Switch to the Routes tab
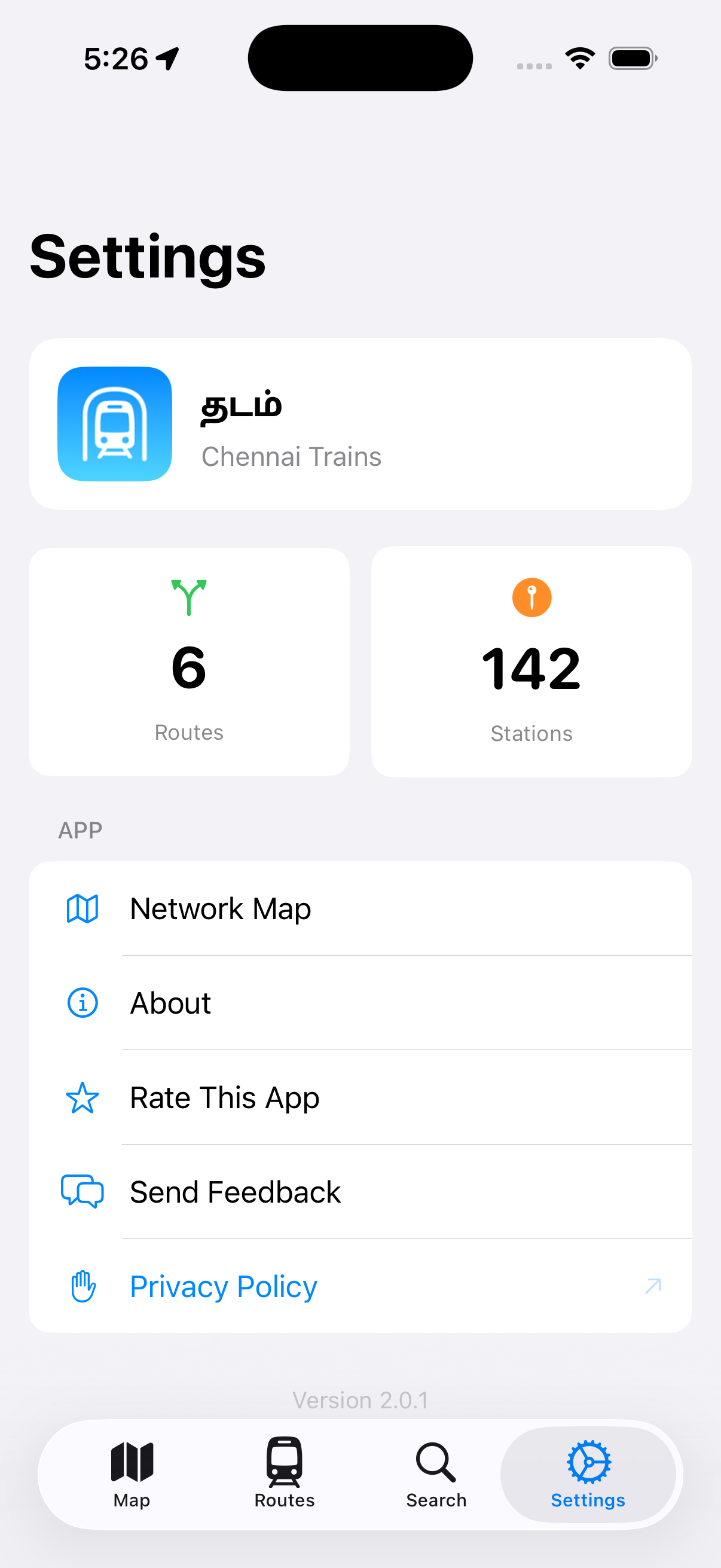 (284, 1474)
